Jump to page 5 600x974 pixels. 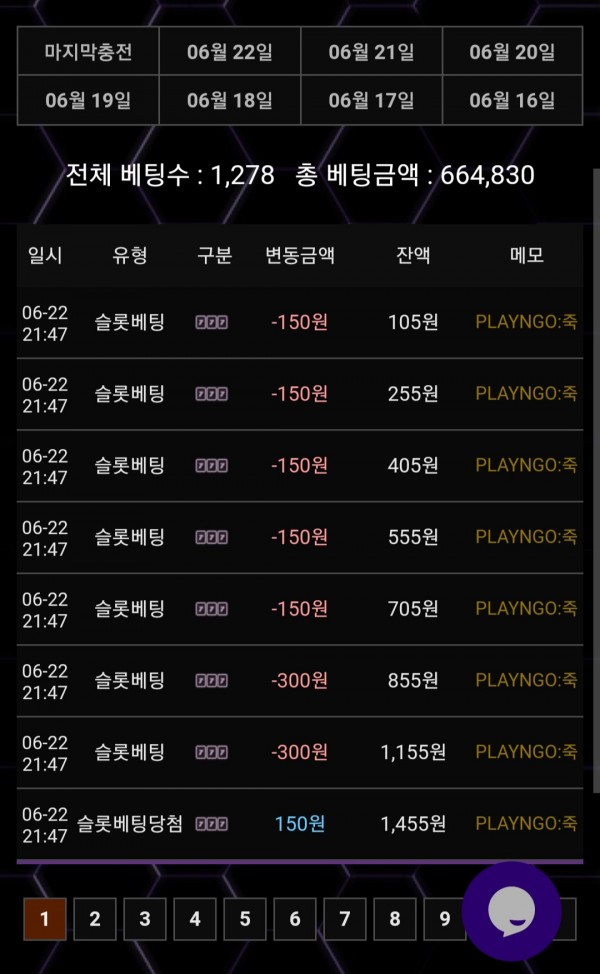[x=245, y=919]
